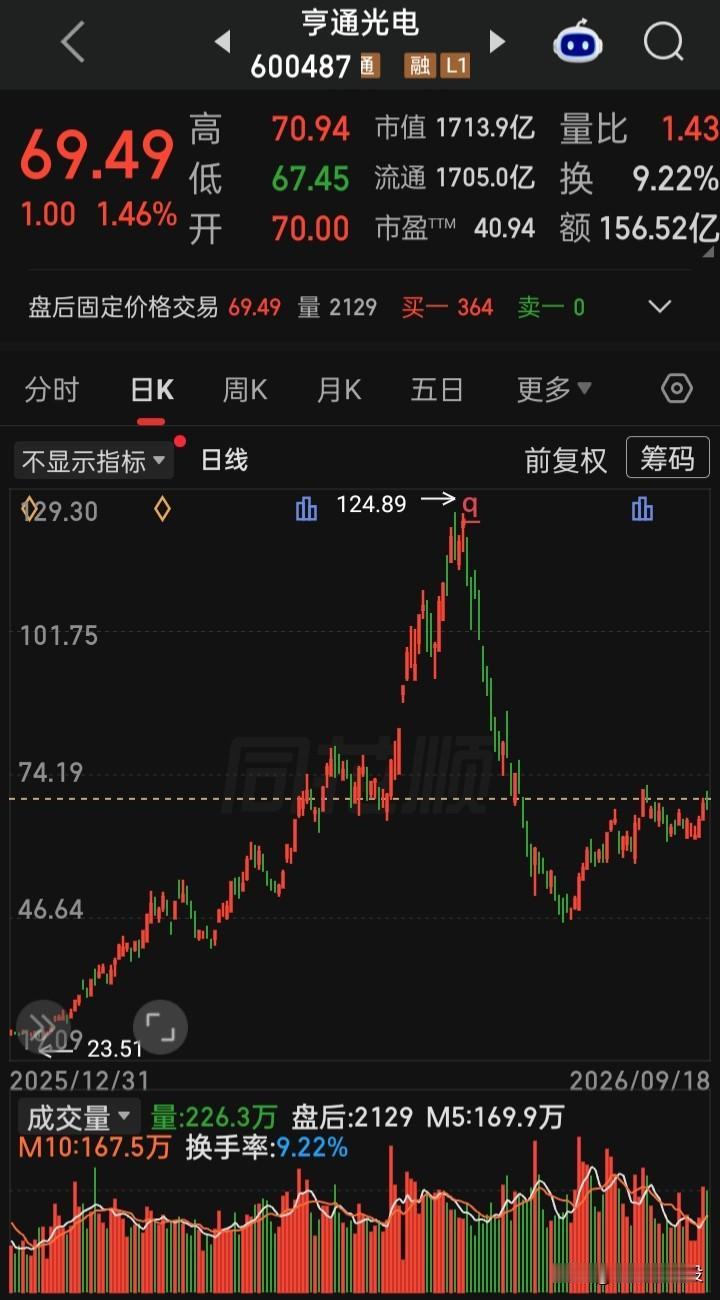The height and width of the screenshot is (1300, 720).
Task: Open the 不显示指标 indicator dropdown
Action: coord(94,461)
